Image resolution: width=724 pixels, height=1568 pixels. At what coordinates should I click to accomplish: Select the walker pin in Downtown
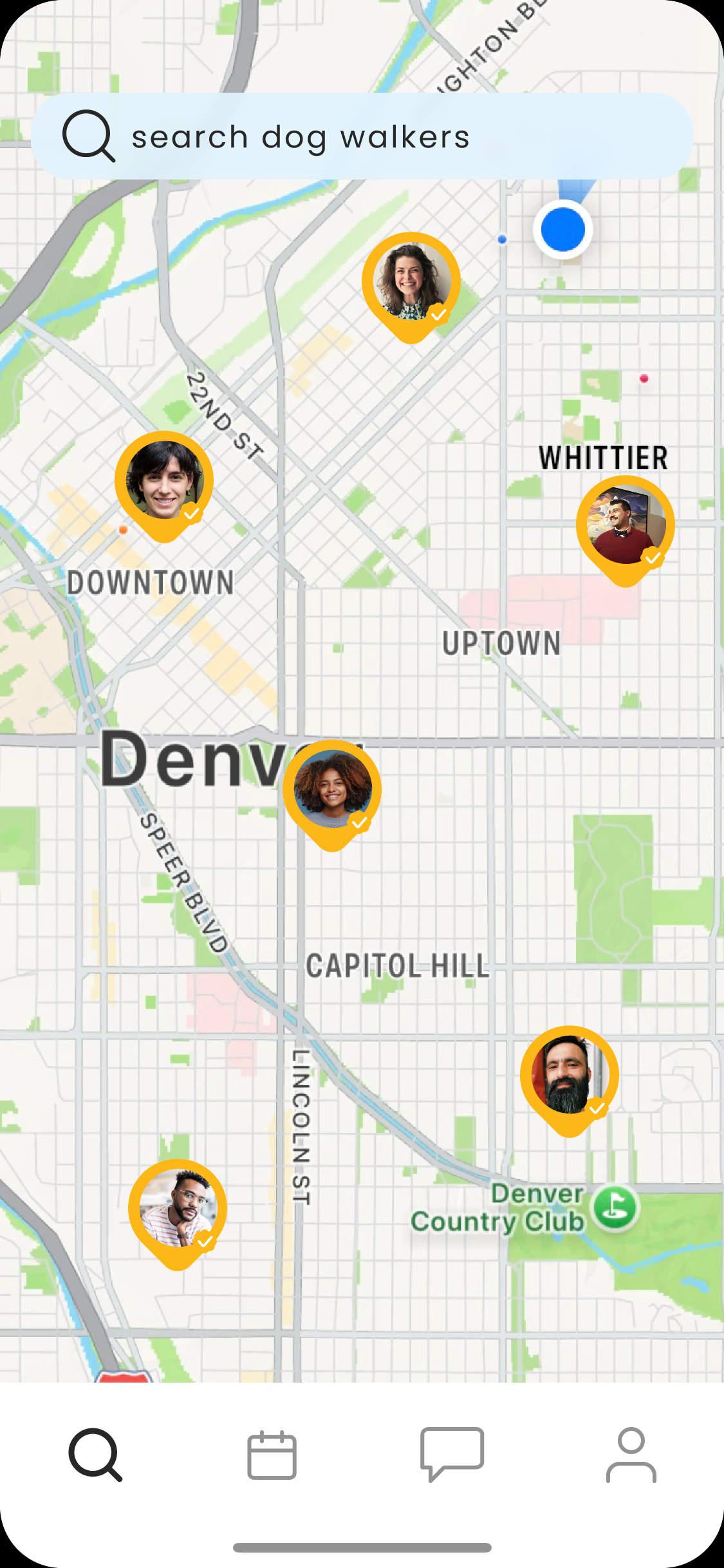165,481
